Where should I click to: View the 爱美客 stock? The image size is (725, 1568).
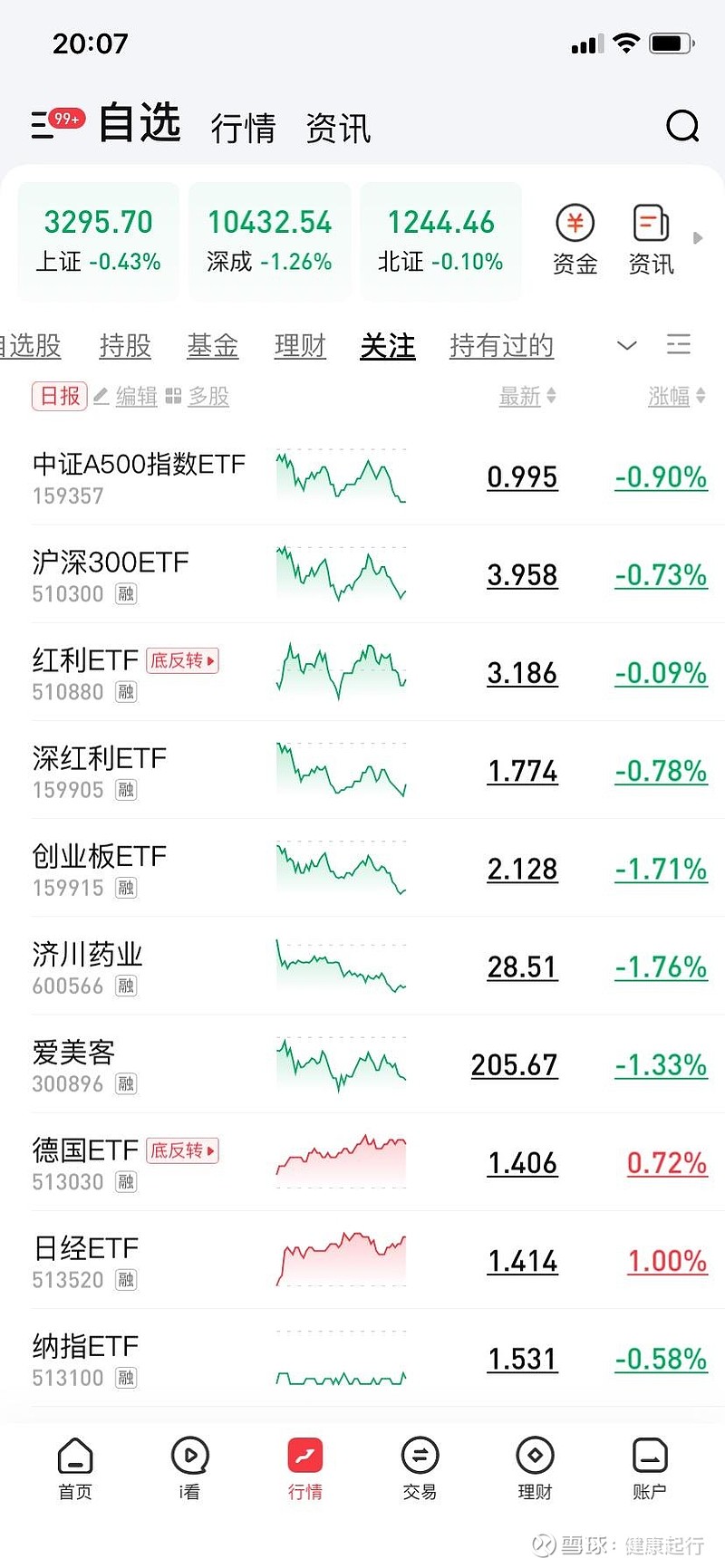point(74,1064)
